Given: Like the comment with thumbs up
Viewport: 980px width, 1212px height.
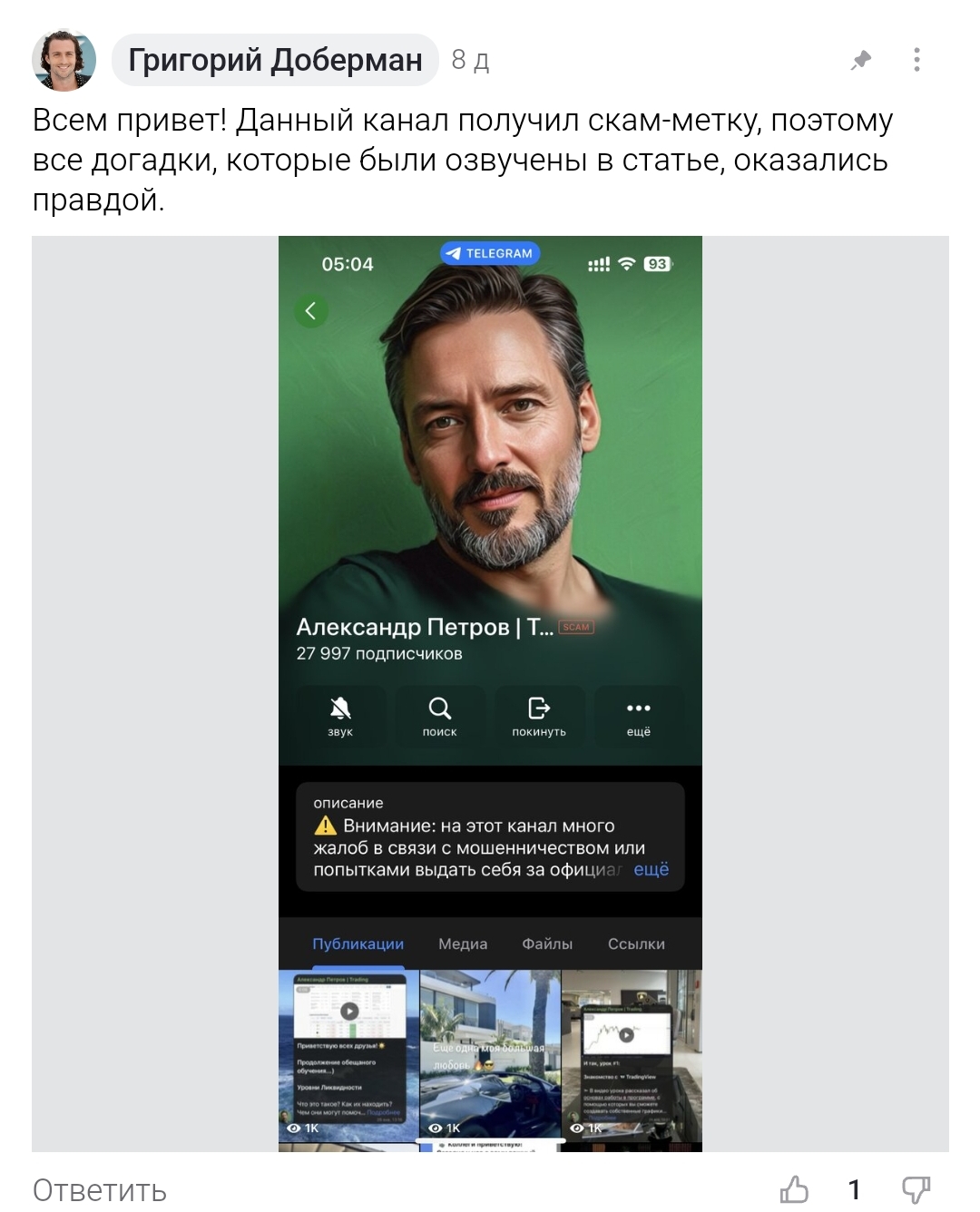Looking at the screenshot, I should [x=794, y=1189].
